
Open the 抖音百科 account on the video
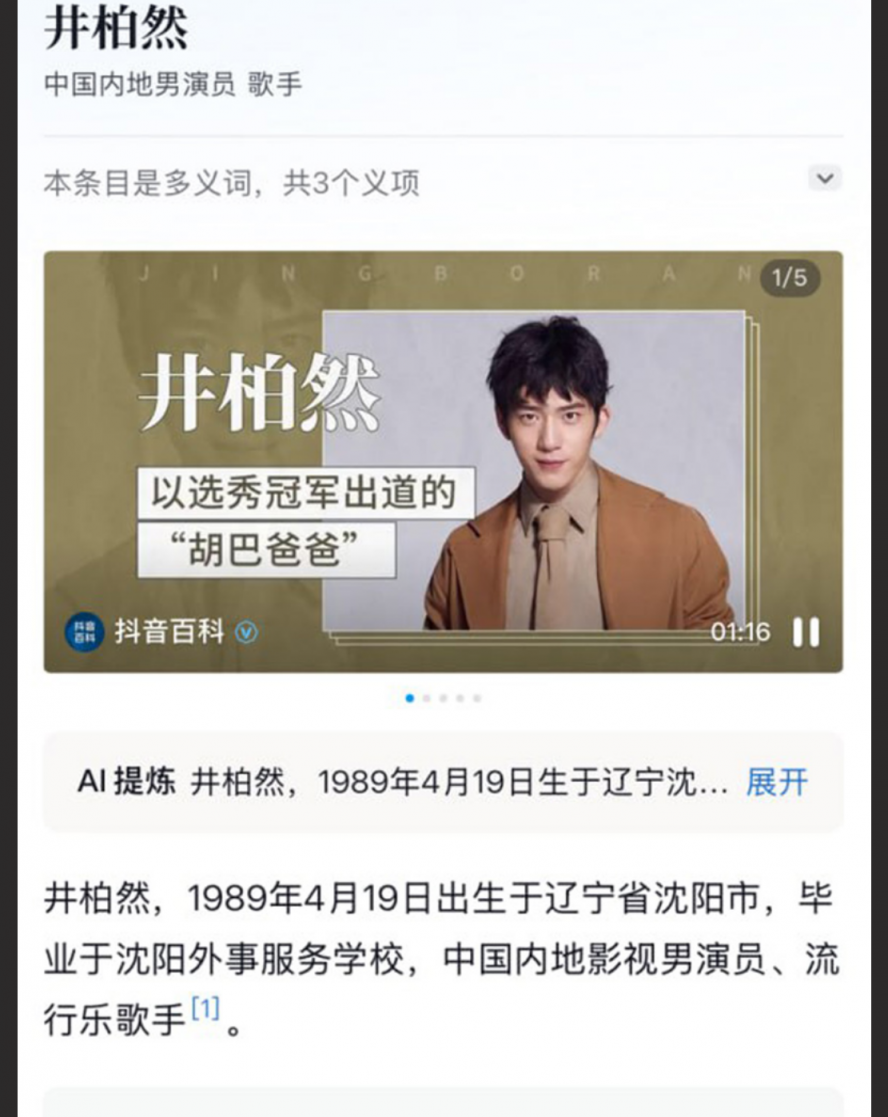pos(162,632)
